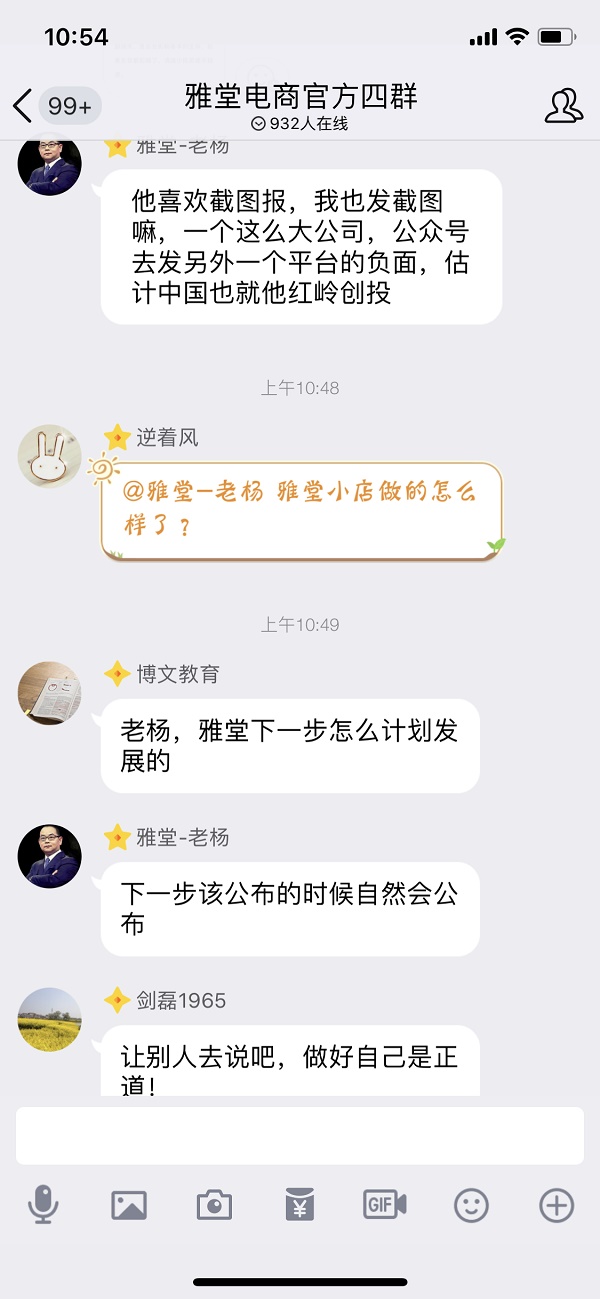Open 博文教育's profile avatar
This screenshot has width=600, height=1299.
click(x=49, y=693)
